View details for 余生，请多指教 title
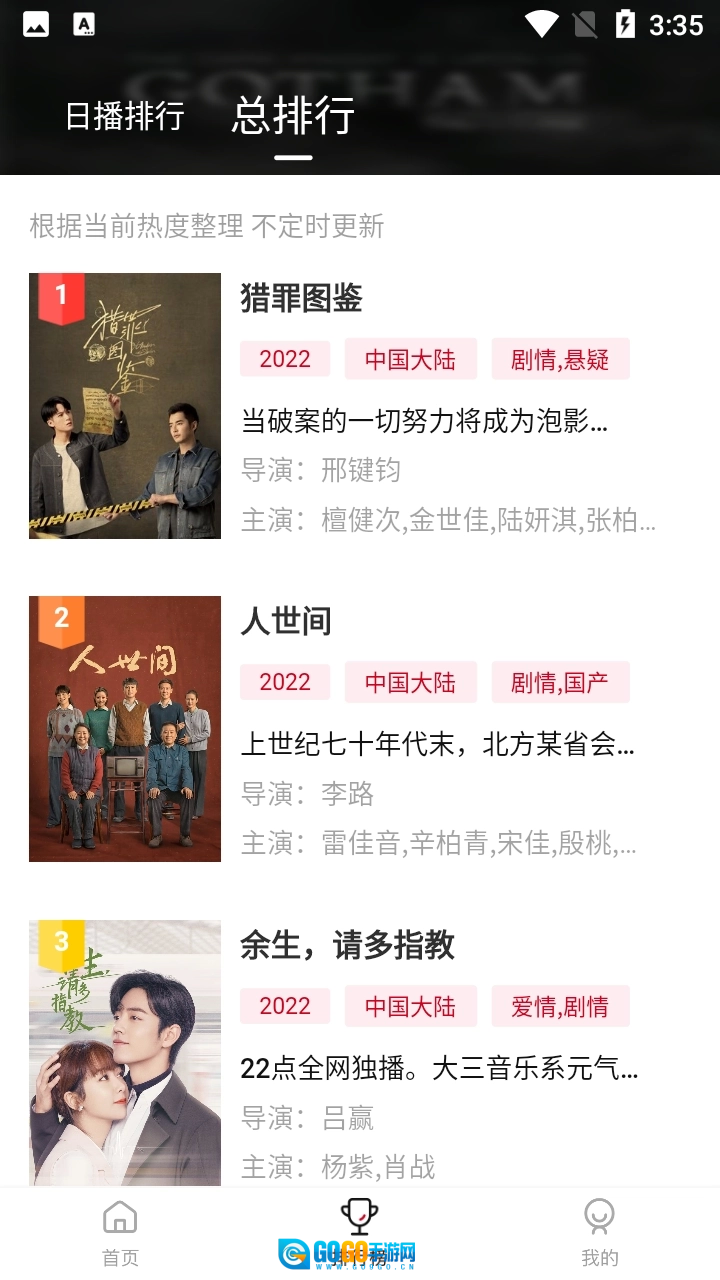This screenshot has height=1280, width=720. click(x=347, y=945)
